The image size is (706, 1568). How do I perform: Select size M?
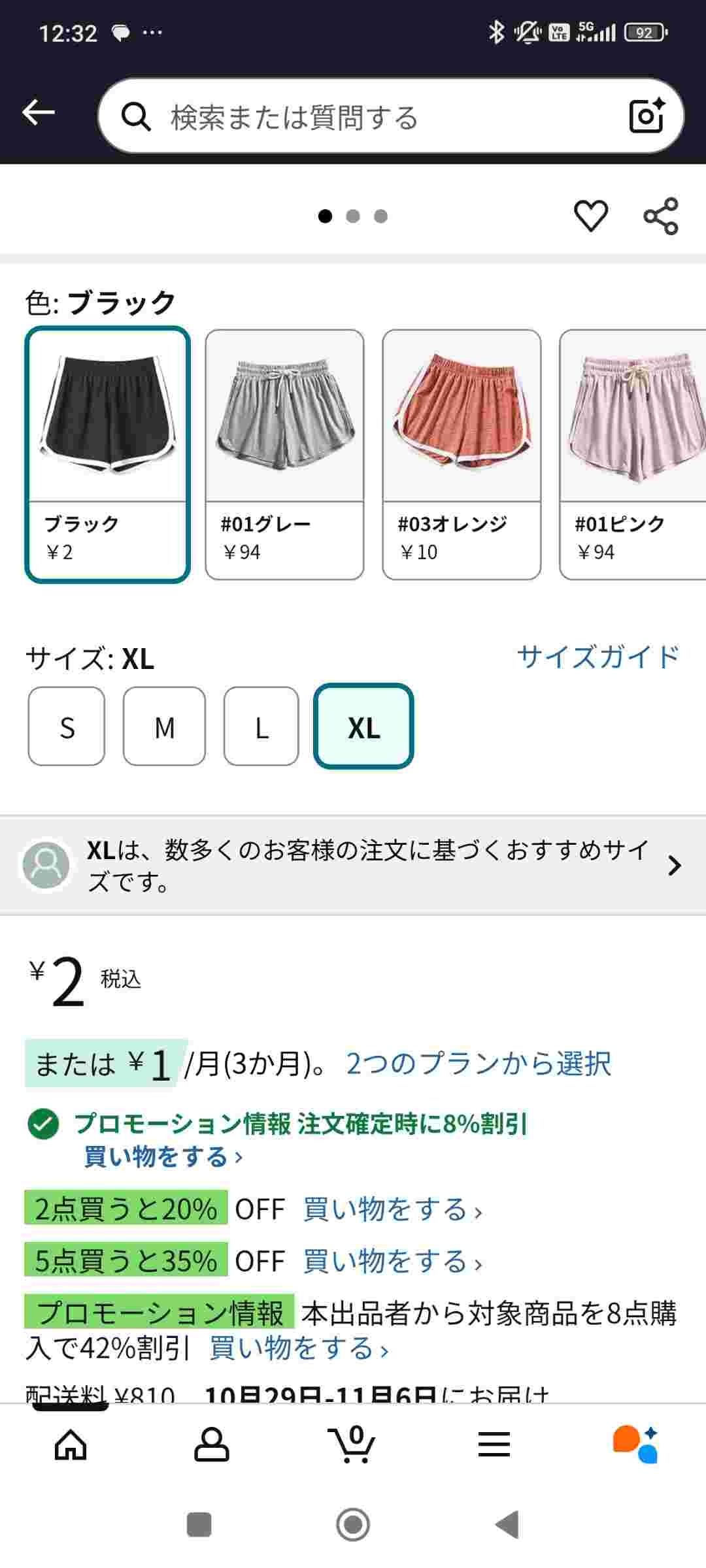click(x=164, y=727)
